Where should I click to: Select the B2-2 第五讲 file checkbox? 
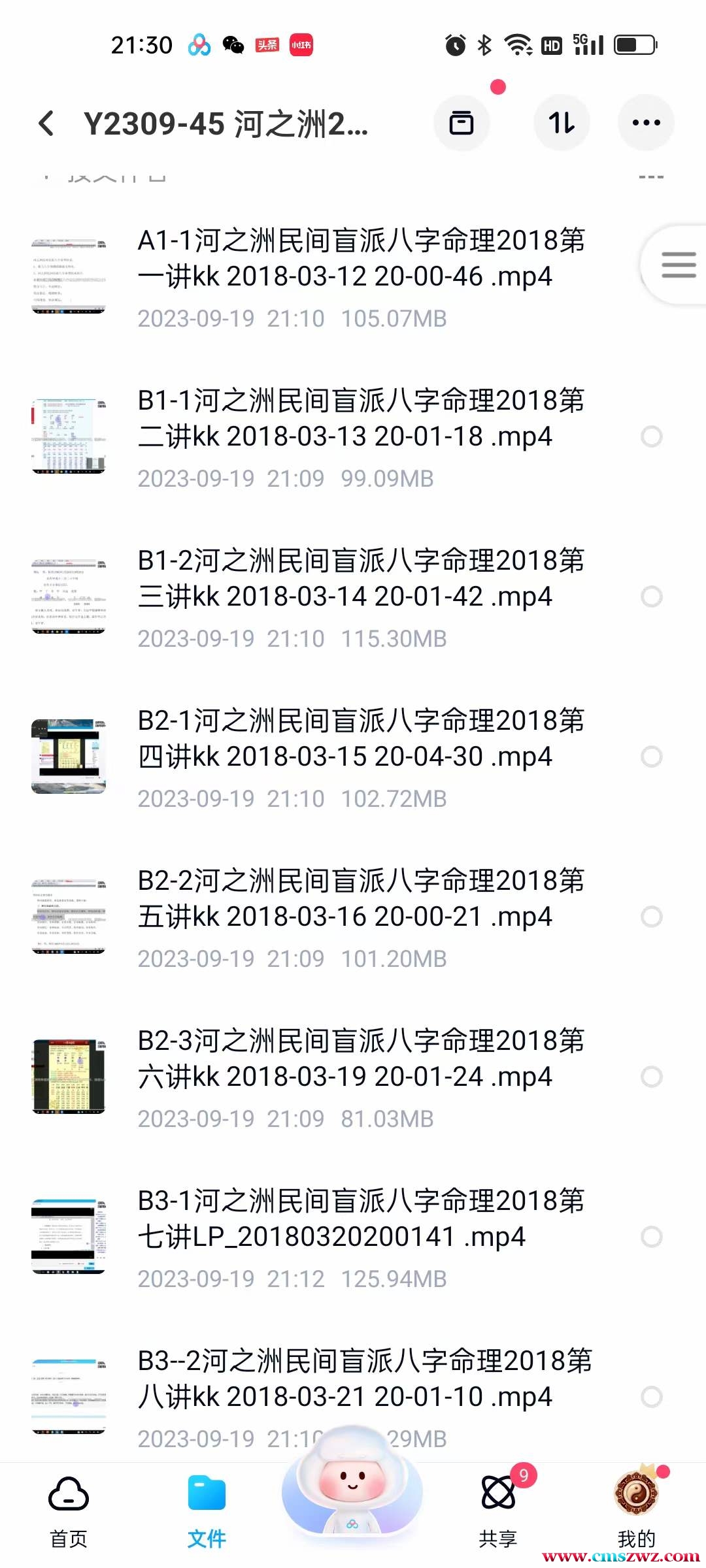(652, 917)
